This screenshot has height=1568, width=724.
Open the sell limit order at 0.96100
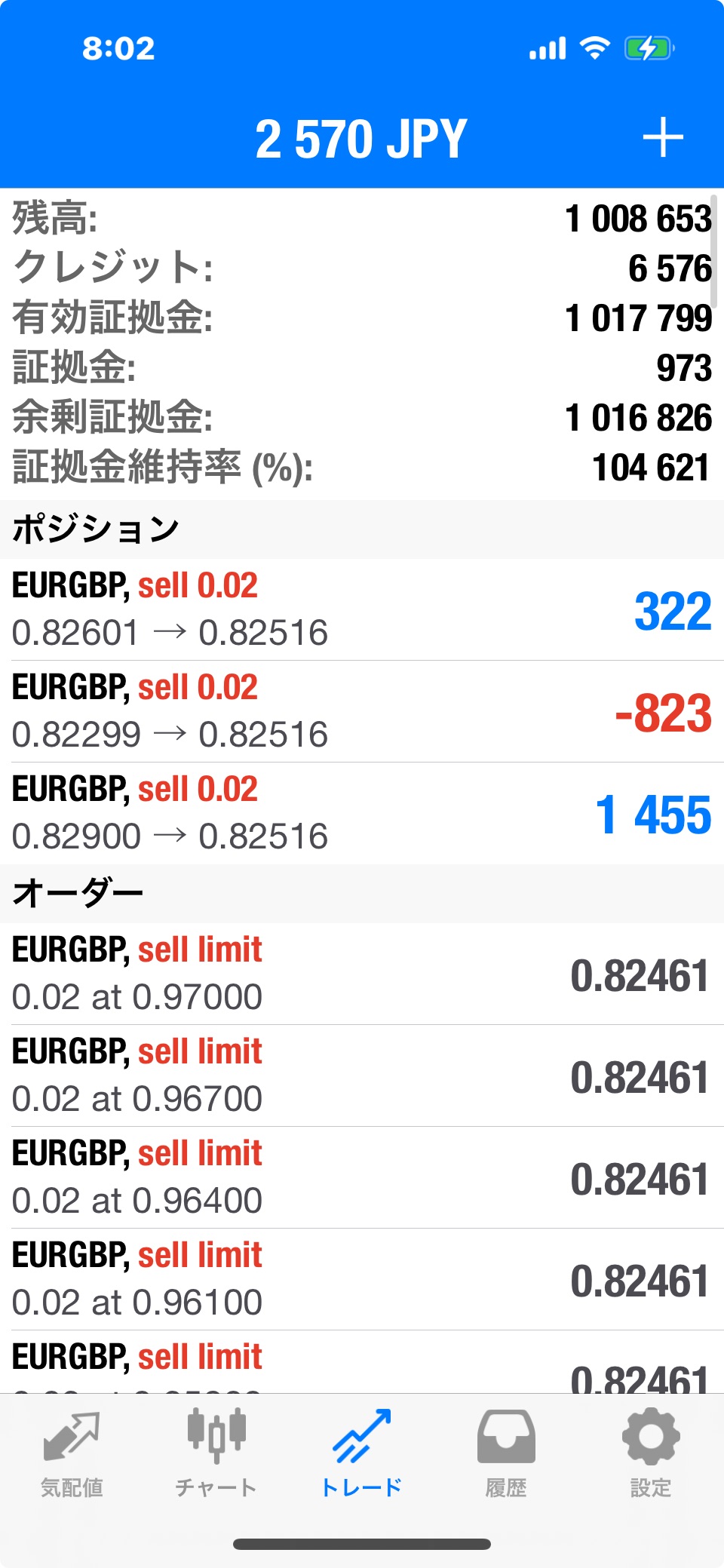tap(362, 1279)
